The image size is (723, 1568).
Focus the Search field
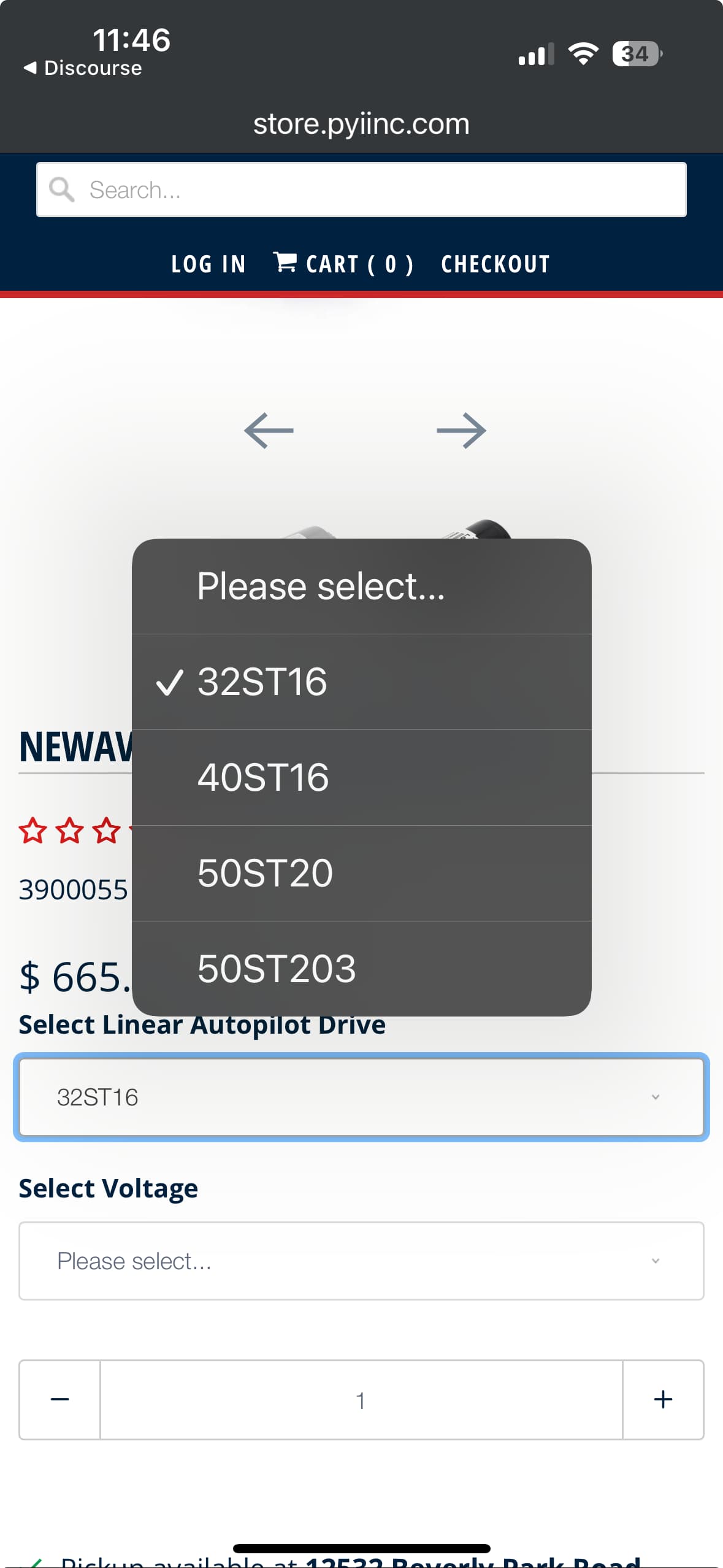(x=361, y=190)
